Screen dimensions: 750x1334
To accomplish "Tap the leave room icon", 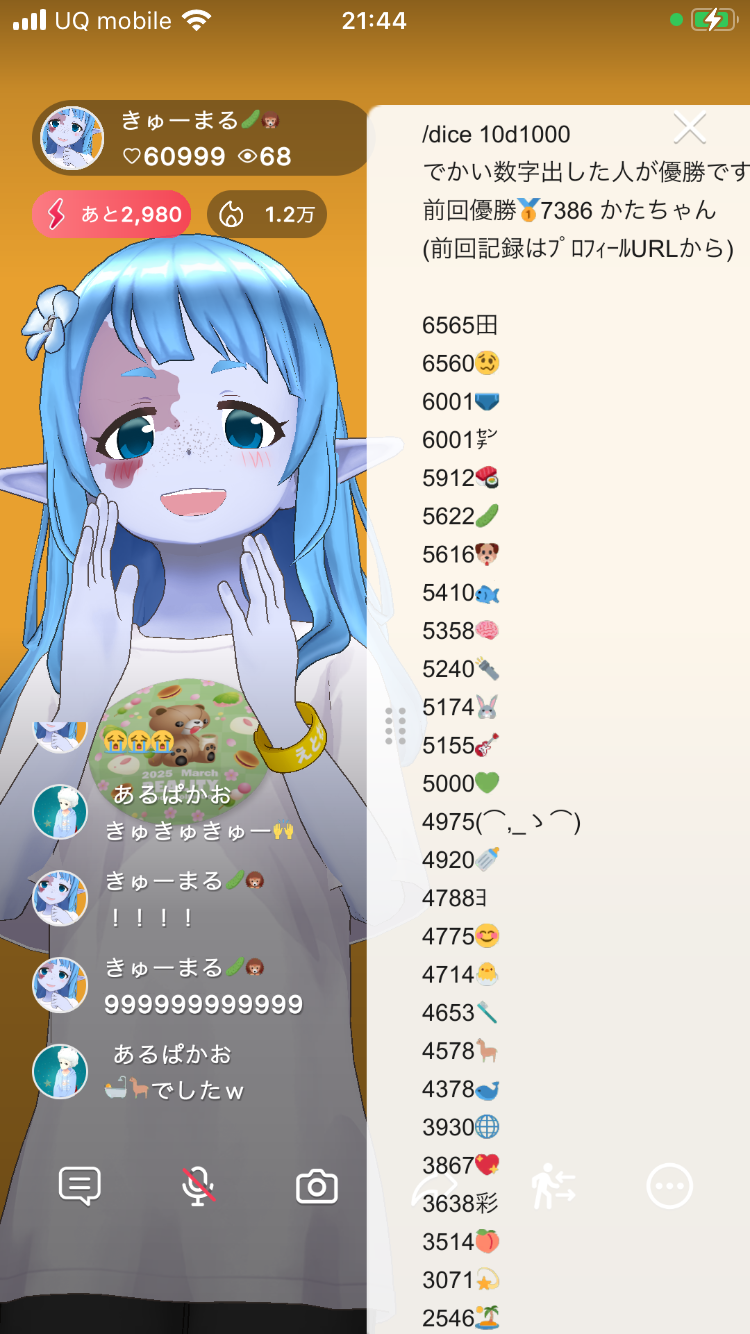I will (553, 1187).
